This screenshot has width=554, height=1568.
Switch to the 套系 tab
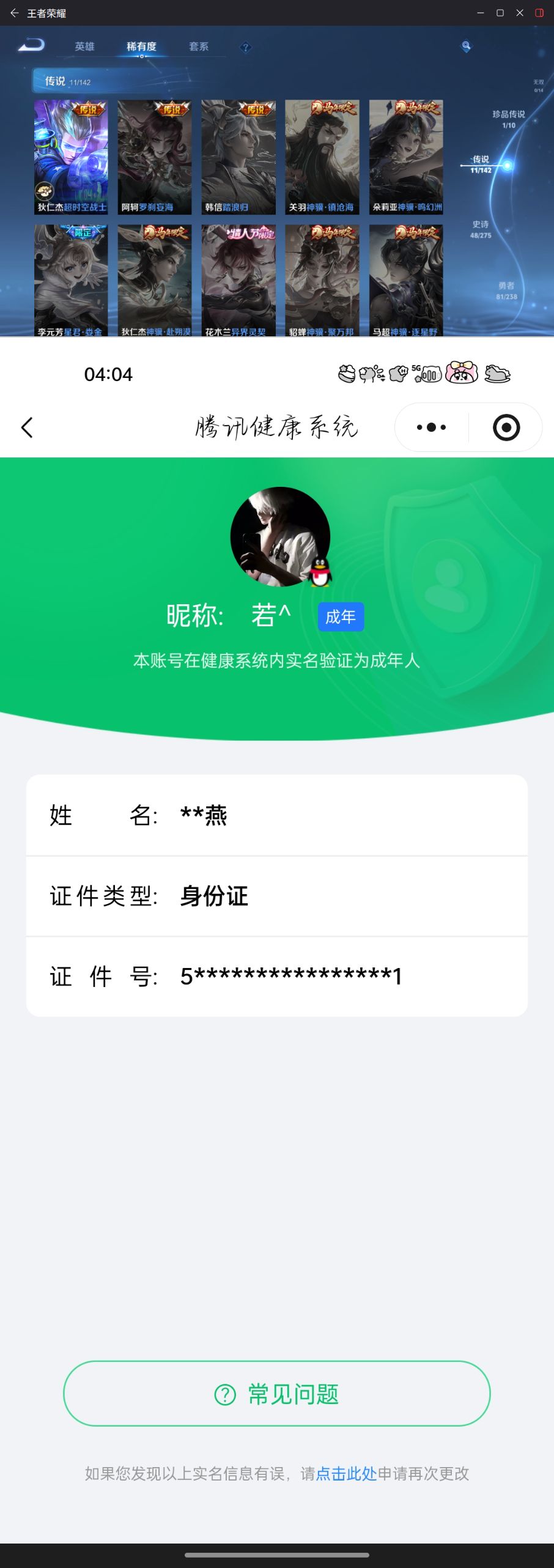pyautogui.click(x=198, y=45)
